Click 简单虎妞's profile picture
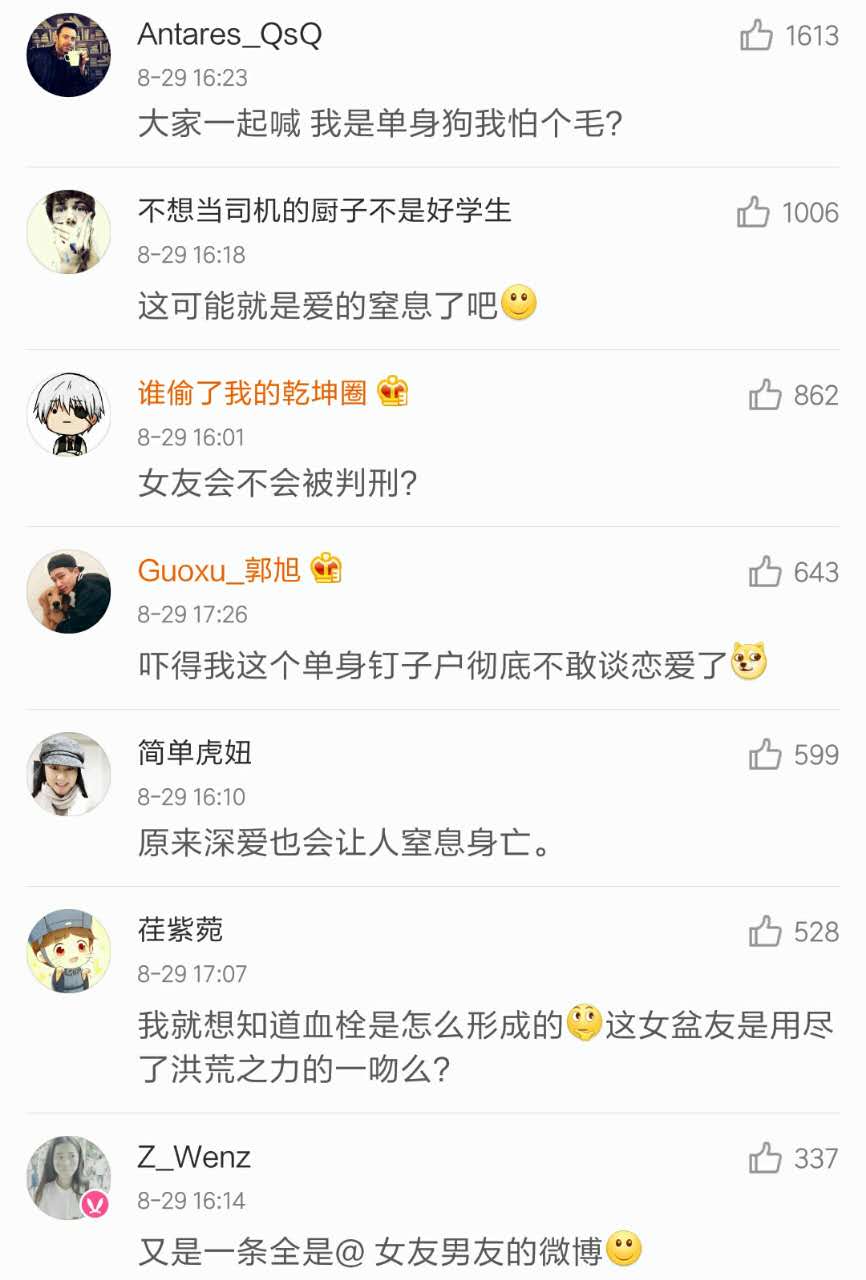The width and height of the screenshot is (866, 1280). (x=68, y=773)
